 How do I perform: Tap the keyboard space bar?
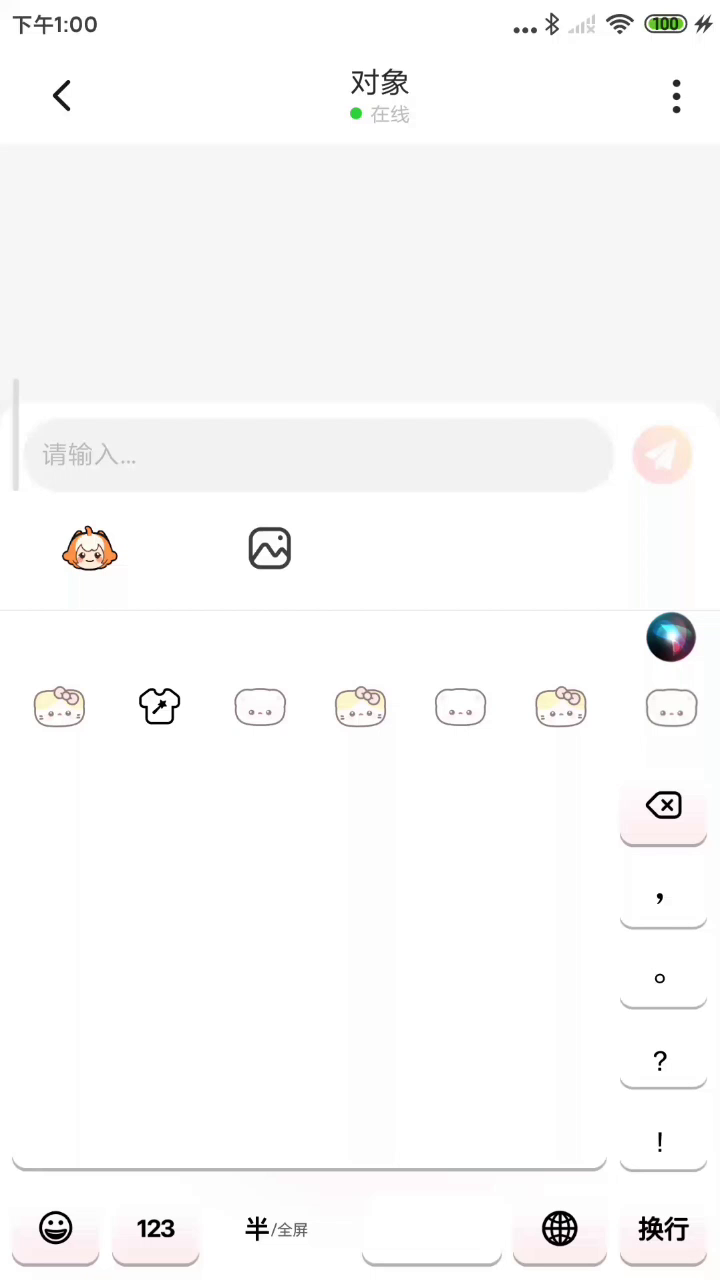point(432,1232)
